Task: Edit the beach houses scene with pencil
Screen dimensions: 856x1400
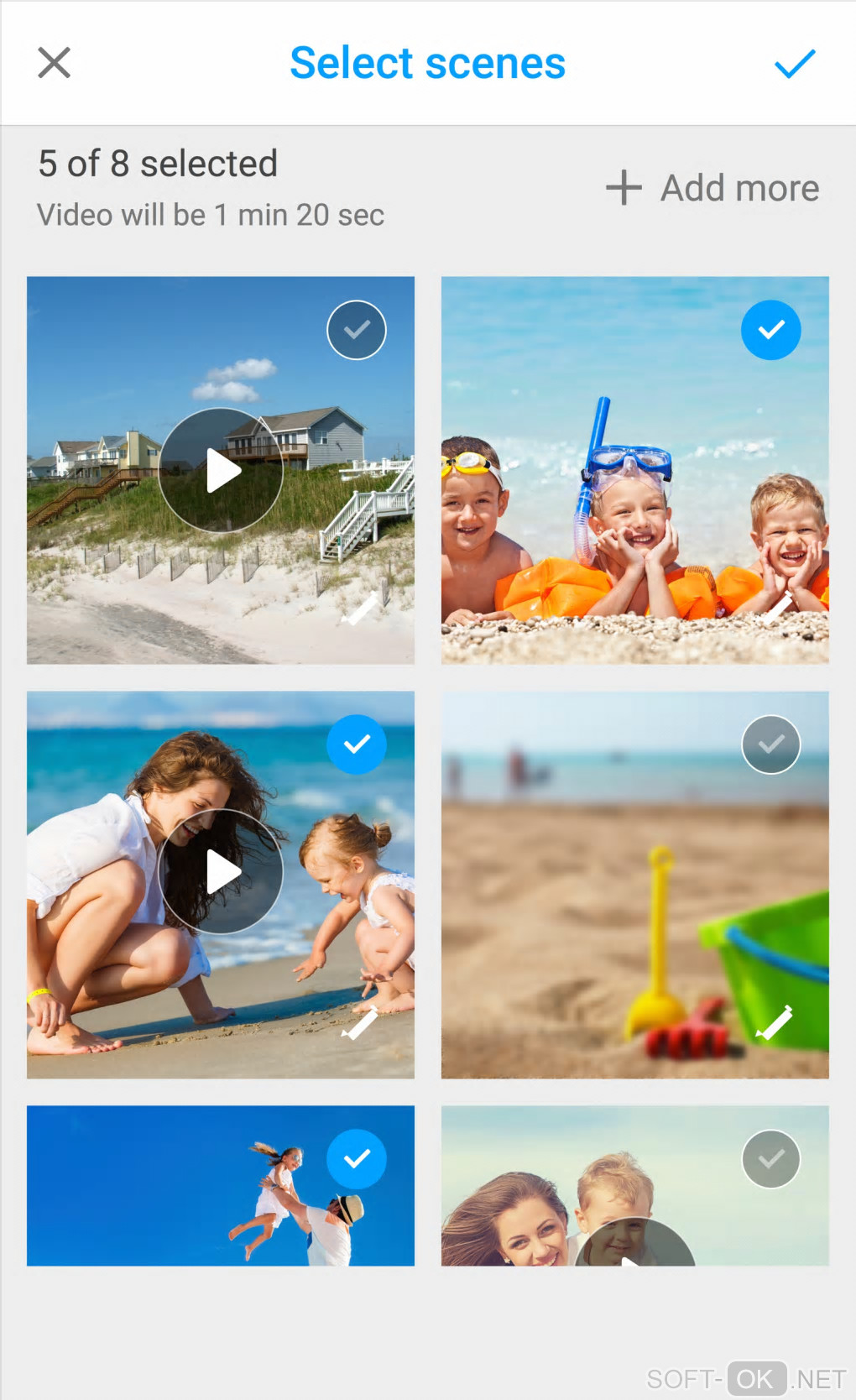Action: point(360,610)
